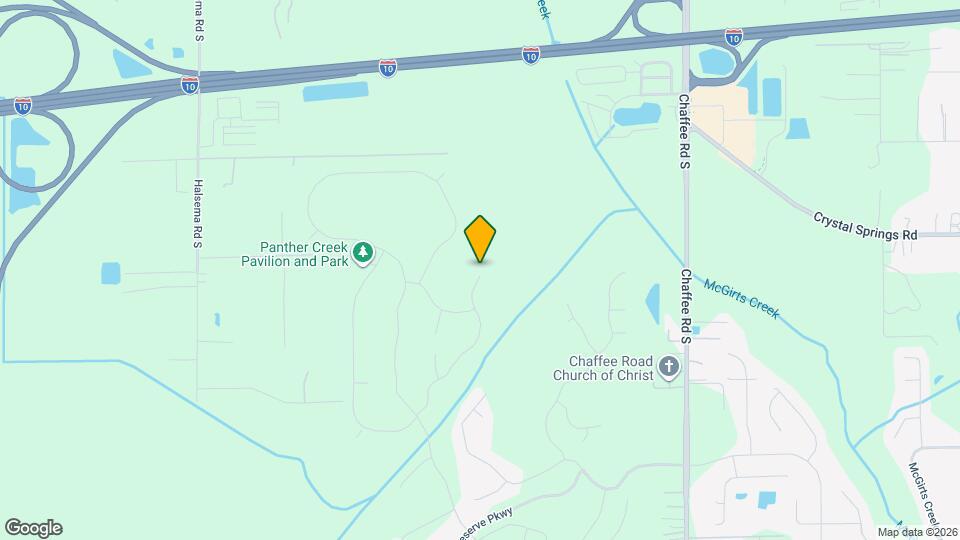
Task: Tap the orange location marker pin
Action: pos(480,238)
